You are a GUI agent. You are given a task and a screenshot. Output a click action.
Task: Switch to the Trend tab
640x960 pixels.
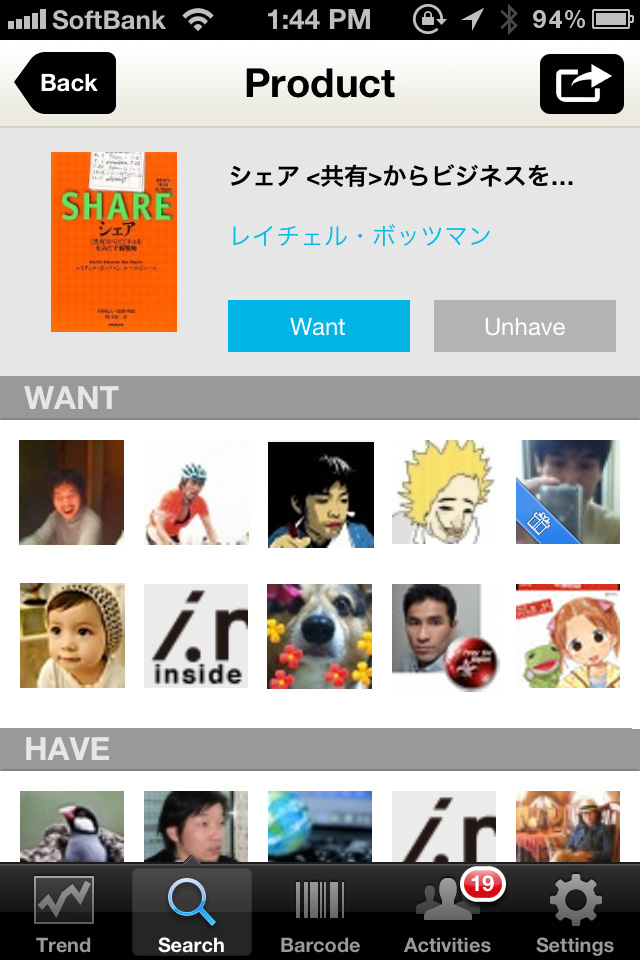(63, 913)
